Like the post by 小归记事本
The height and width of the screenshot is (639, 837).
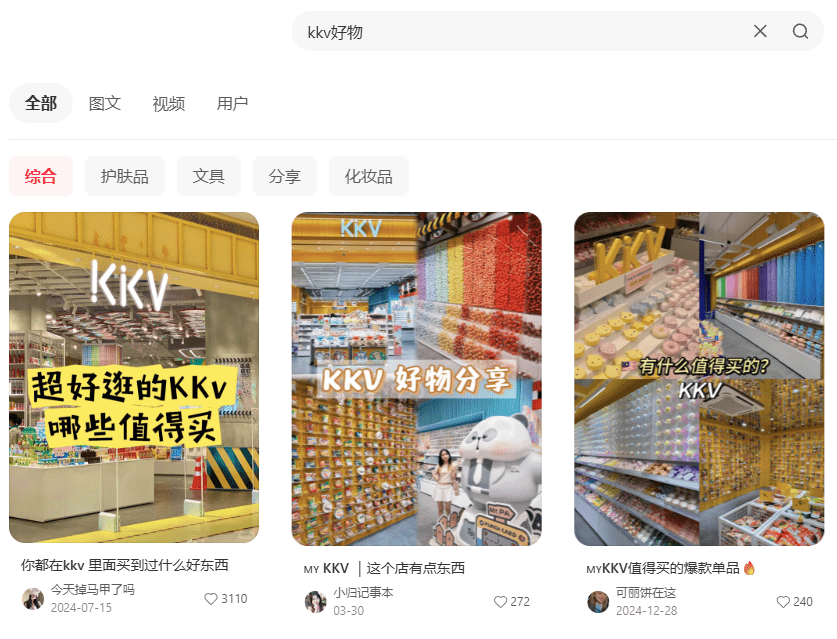coord(501,602)
